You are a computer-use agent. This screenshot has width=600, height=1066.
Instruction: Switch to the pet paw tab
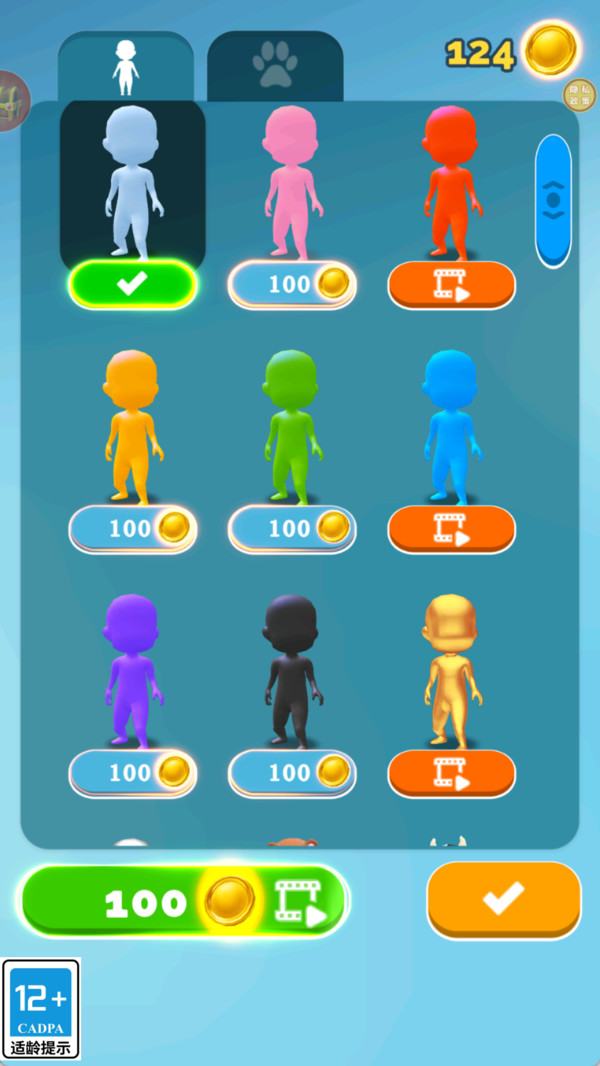click(x=275, y=67)
